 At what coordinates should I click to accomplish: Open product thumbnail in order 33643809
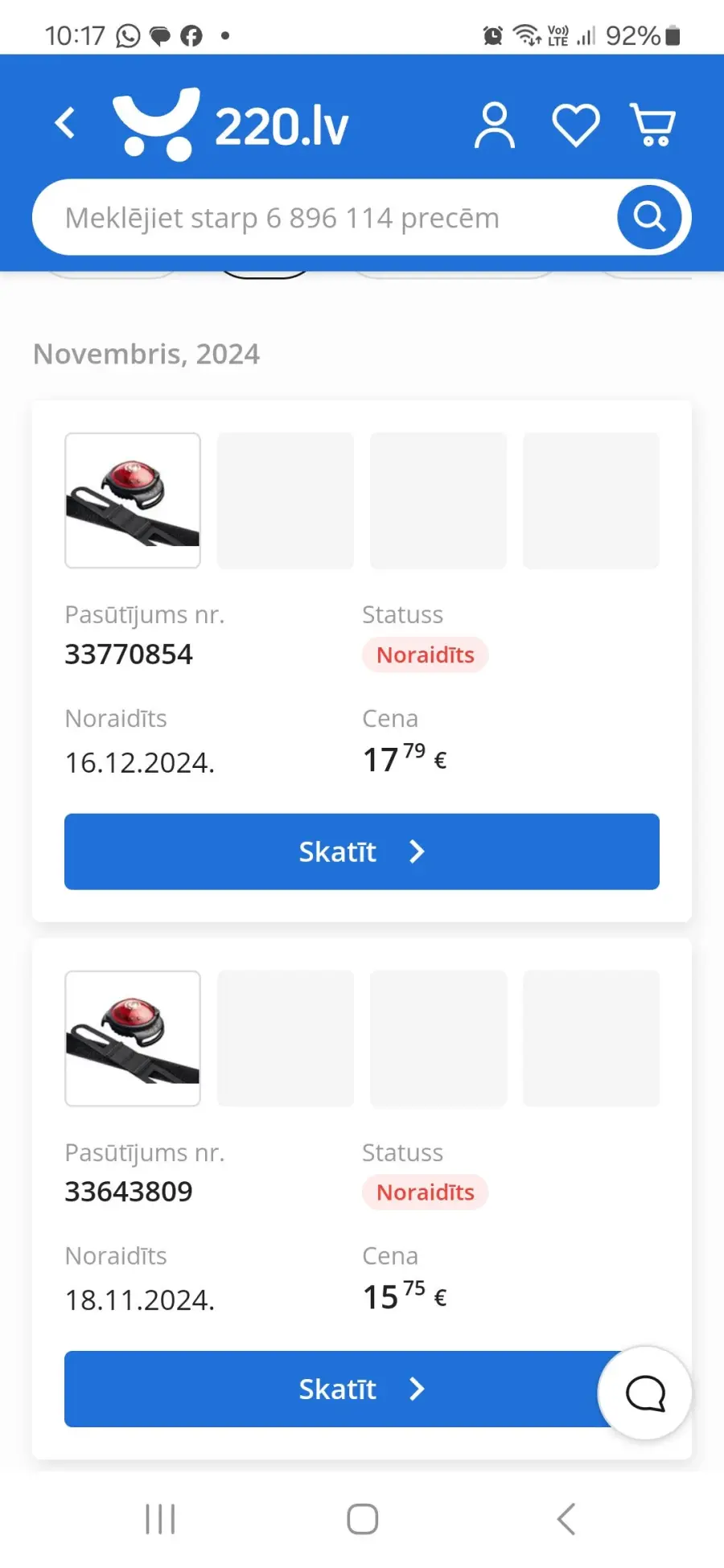tap(133, 1038)
